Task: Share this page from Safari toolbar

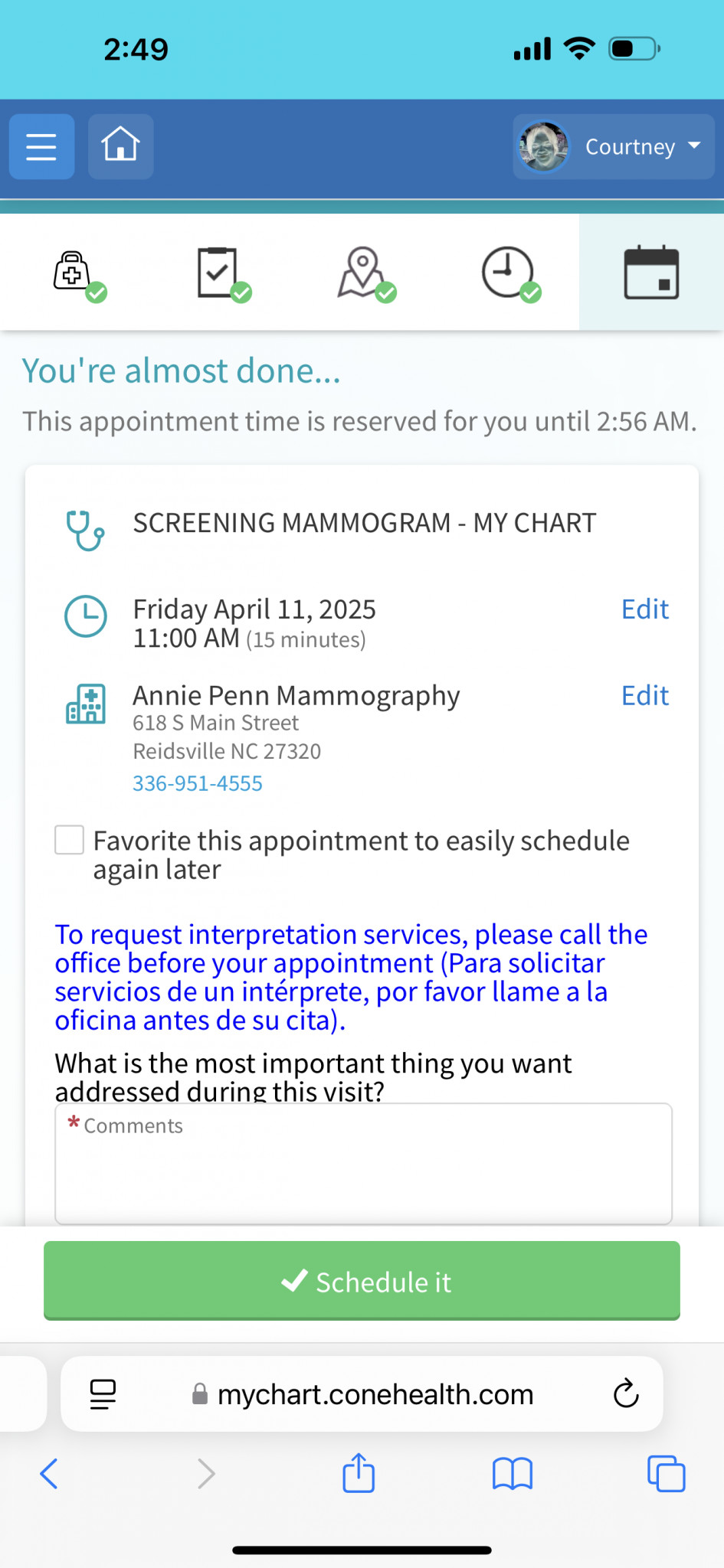Action: coord(359,1472)
